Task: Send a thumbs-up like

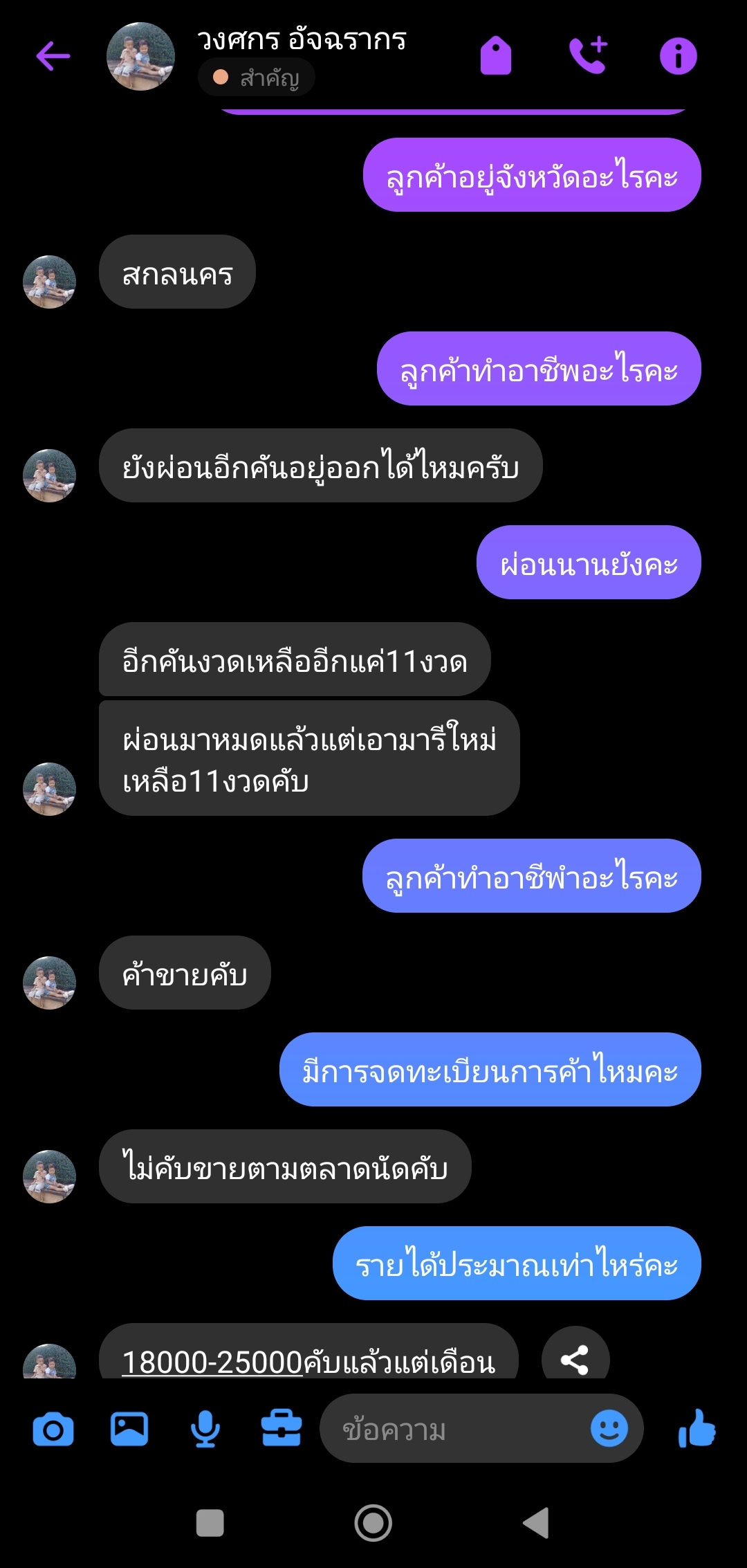Action: (697, 1428)
